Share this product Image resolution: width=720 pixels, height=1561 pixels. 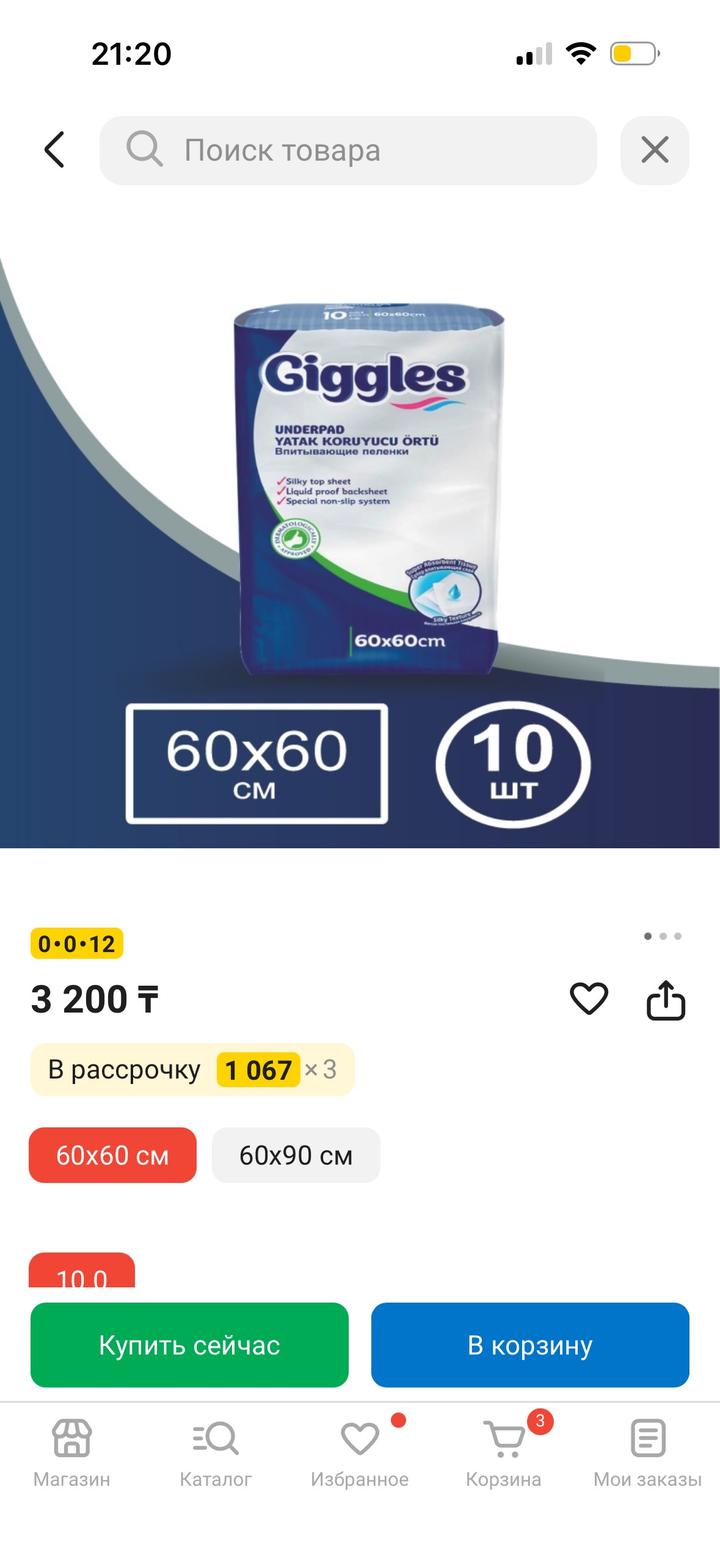click(666, 998)
